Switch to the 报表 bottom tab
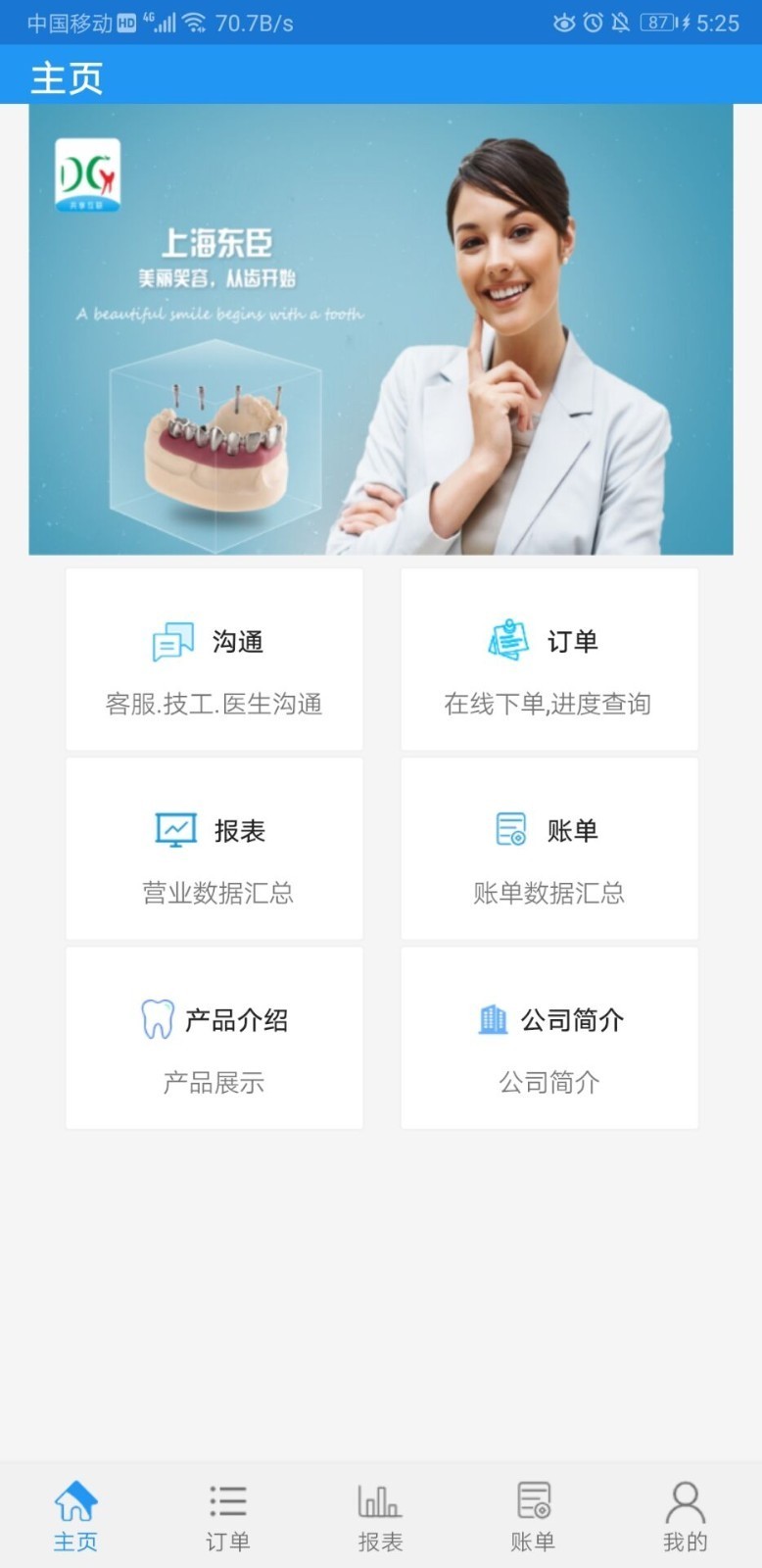The width and height of the screenshot is (762, 1568). tap(380, 1516)
